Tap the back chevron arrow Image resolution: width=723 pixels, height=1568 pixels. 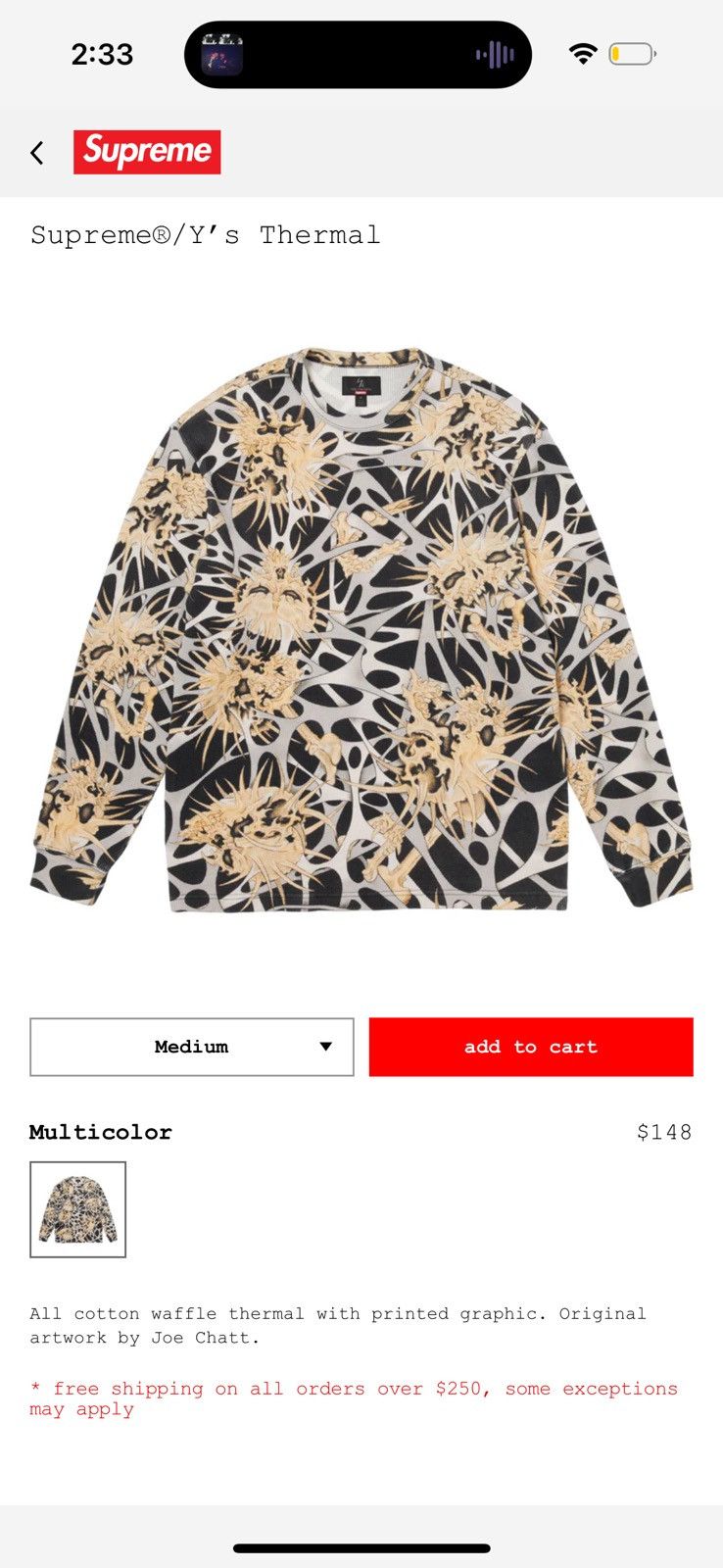(x=37, y=153)
